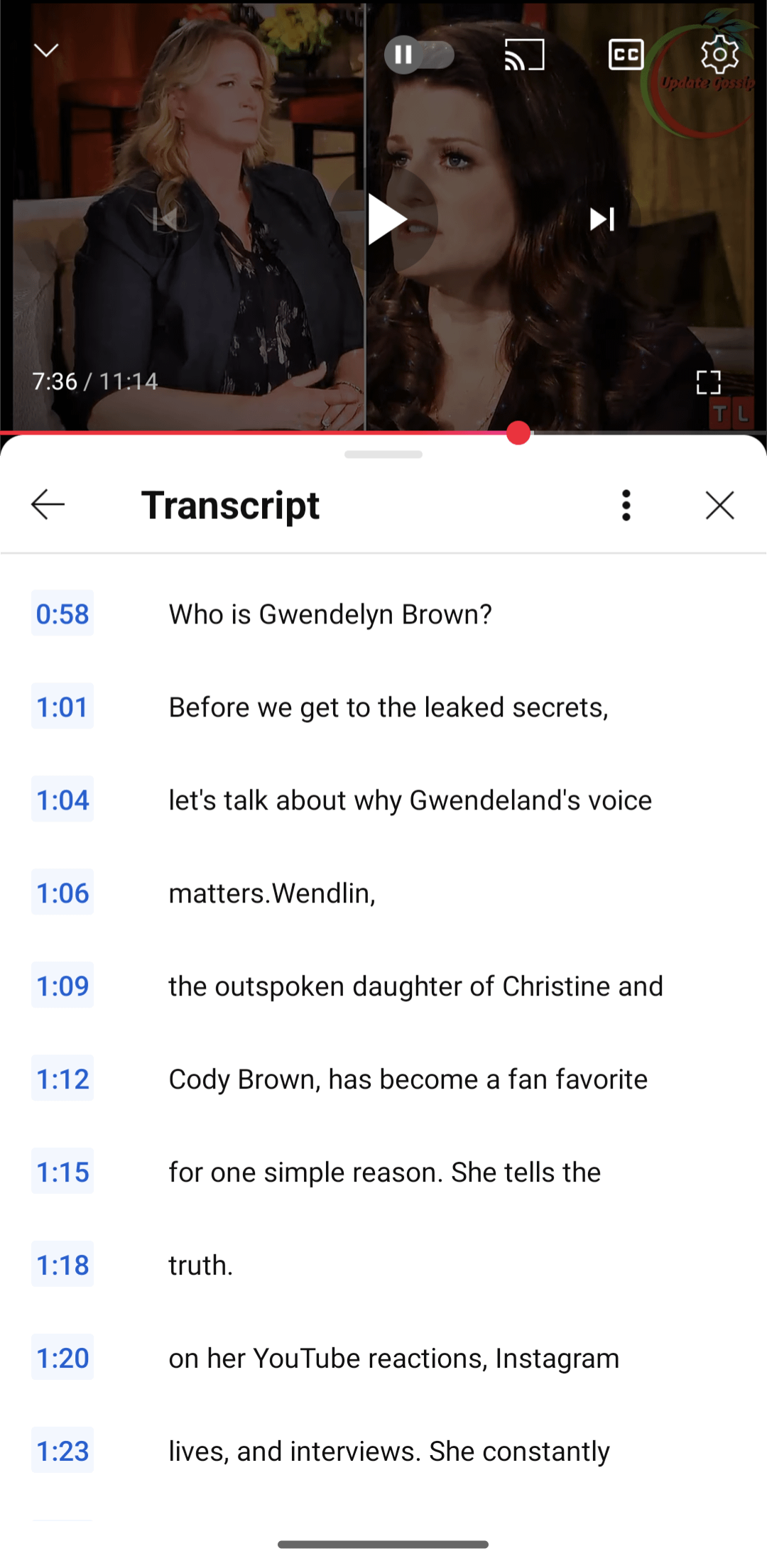Go to the previous video
Screen dimensions: 767x1568
click(165, 219)
